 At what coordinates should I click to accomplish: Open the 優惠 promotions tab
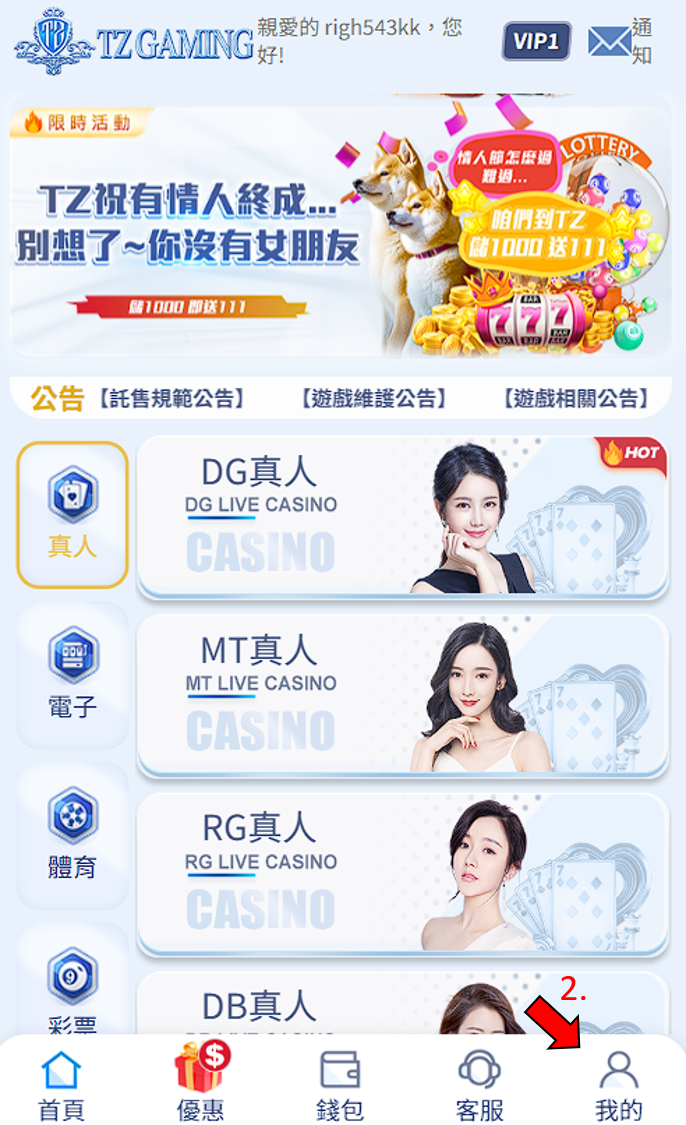point(200,1085)
